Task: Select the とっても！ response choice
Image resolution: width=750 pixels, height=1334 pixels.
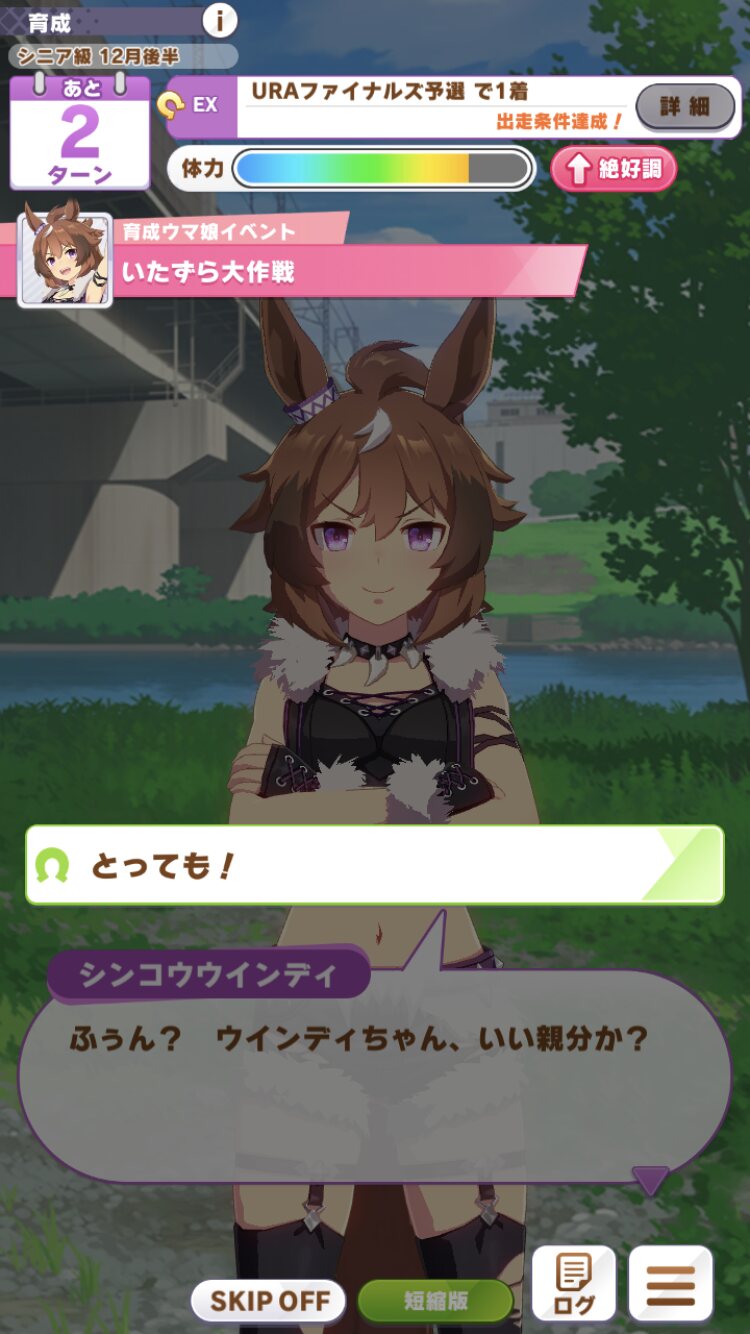Action: pyautogui.click(x=375, y=865)
